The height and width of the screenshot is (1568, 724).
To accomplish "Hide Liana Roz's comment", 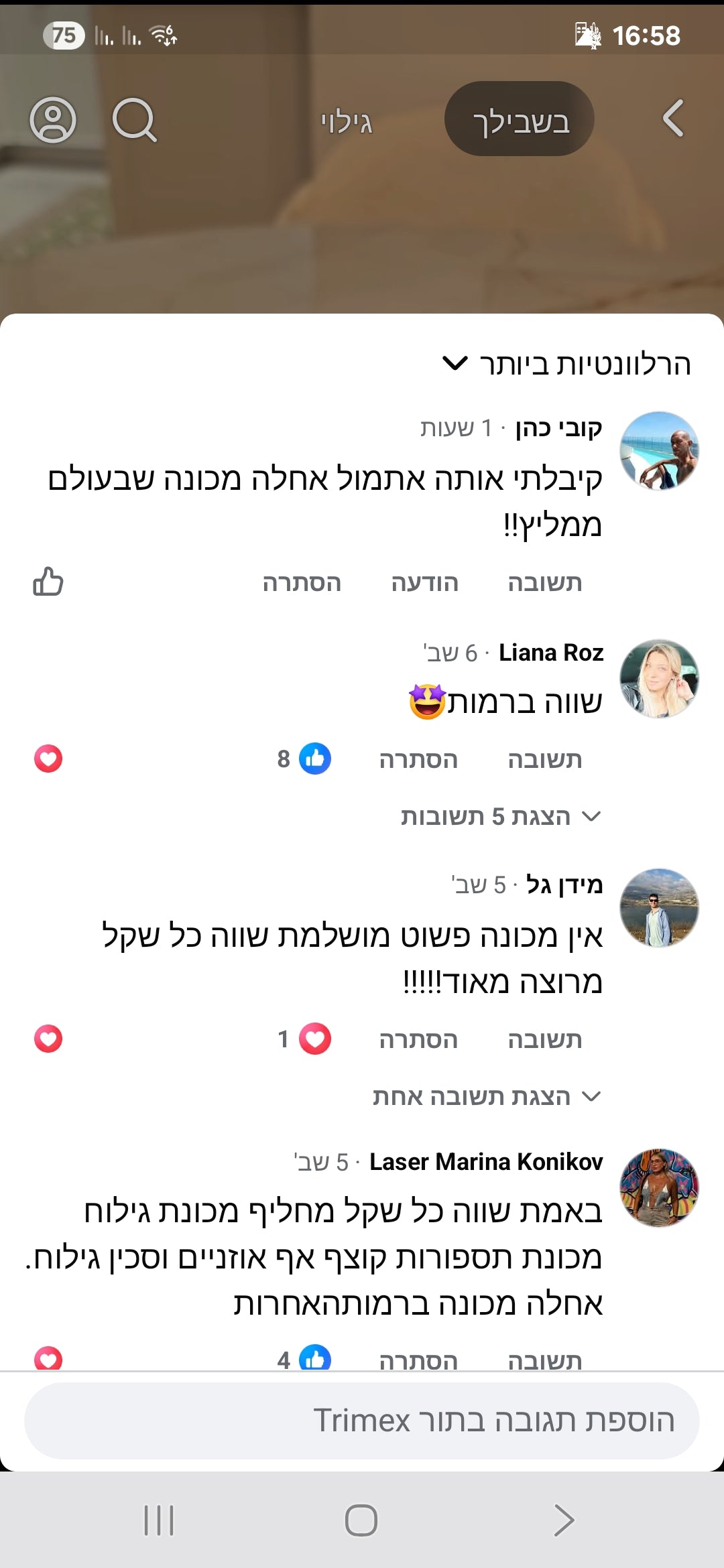I will coord(418,760).
